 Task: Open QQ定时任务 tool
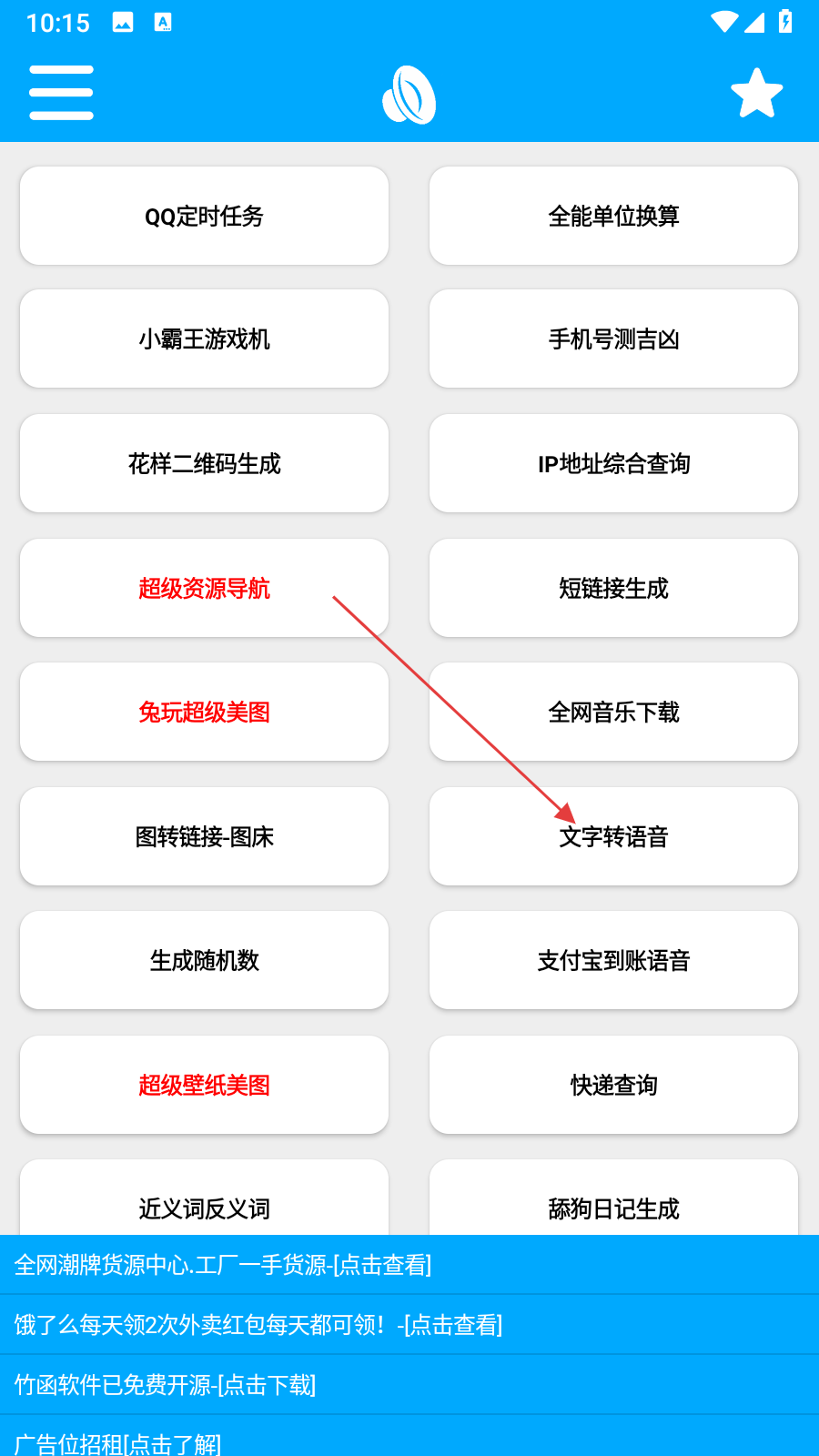pos(204,216)
